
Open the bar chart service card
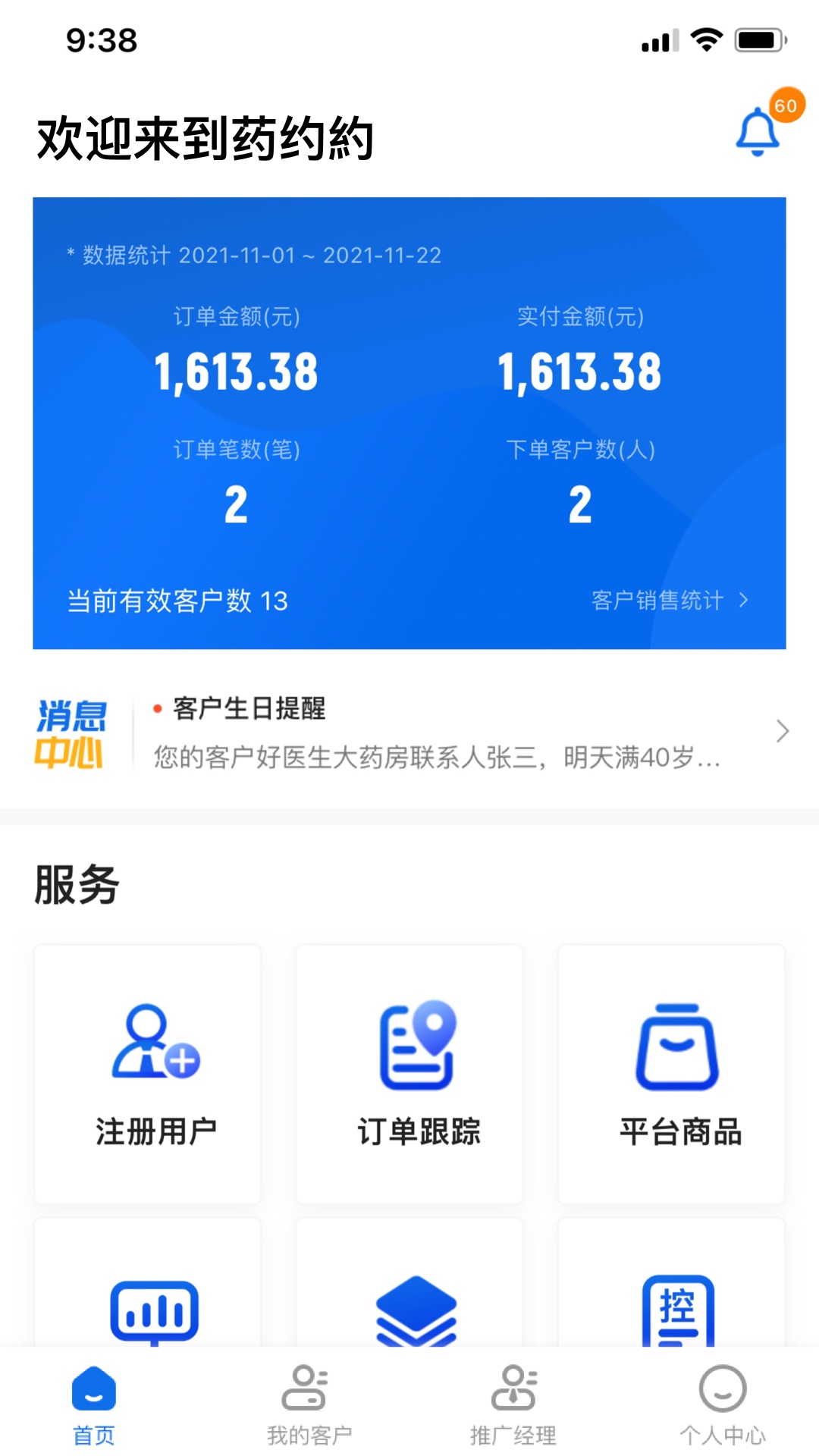coord(148,1283)
